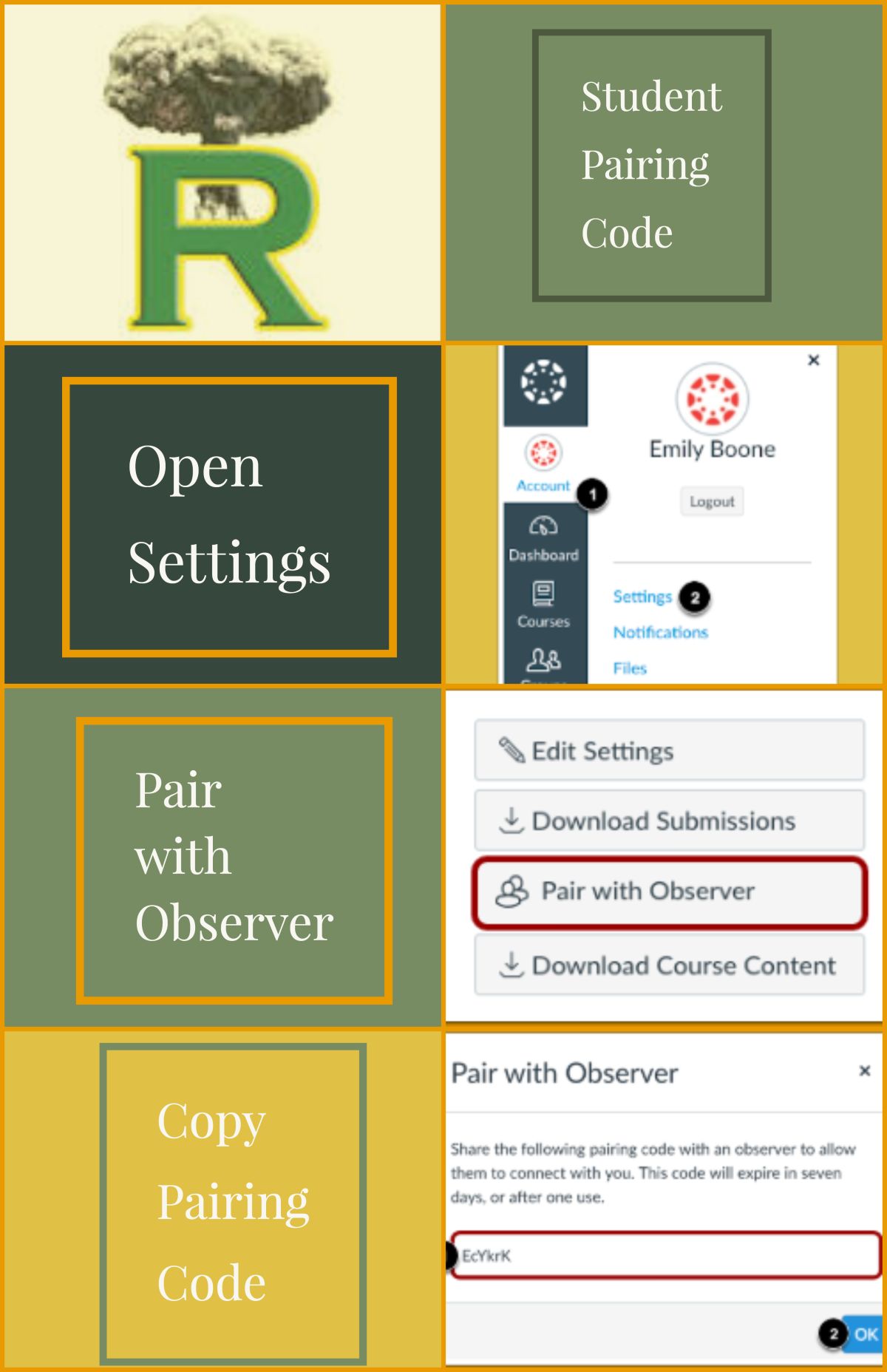Open Notifications from the account menu
The width and height of the screenshot is (887, 1372).
tap(660, 632)
